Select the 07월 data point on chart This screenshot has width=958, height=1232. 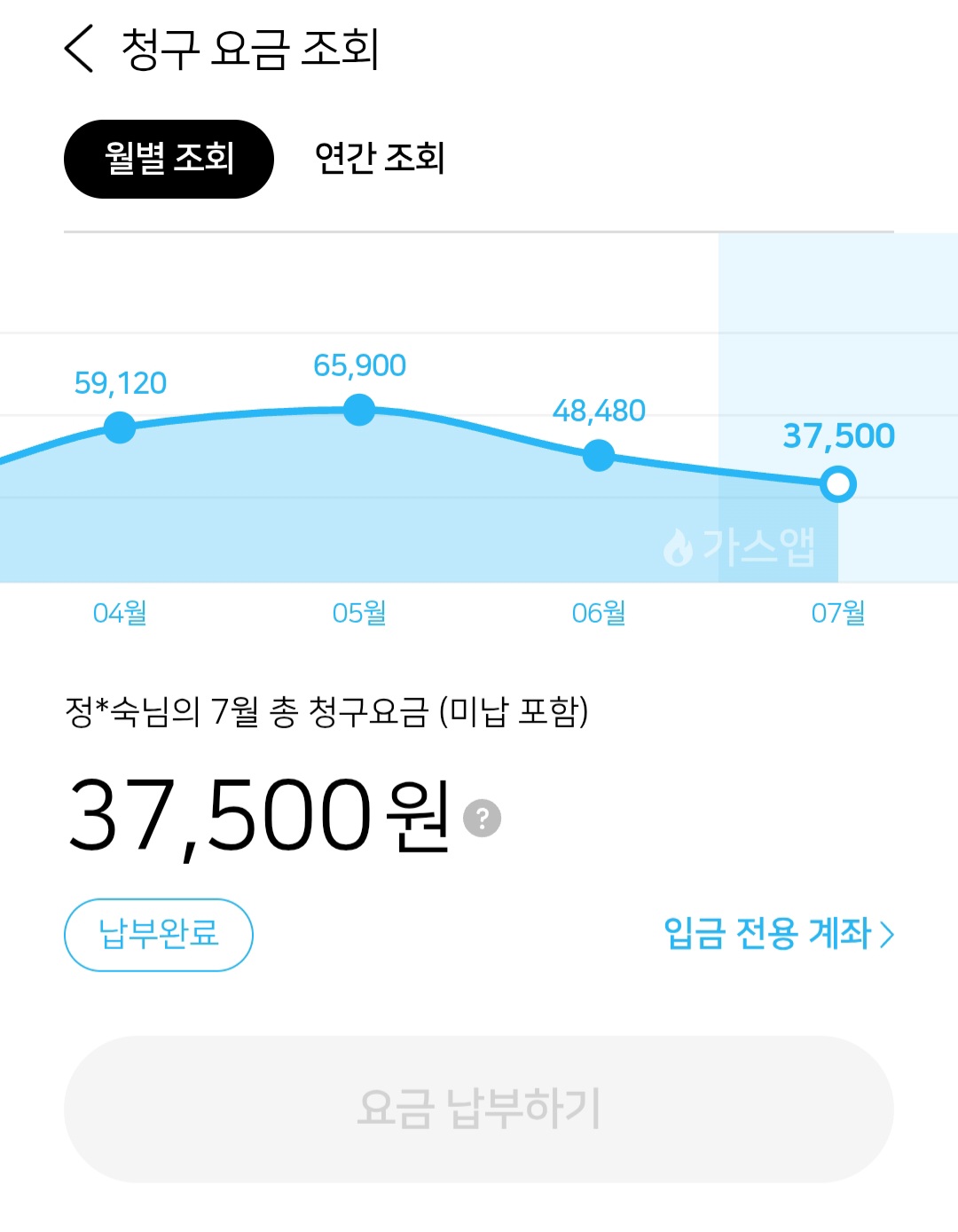[838, 484]
